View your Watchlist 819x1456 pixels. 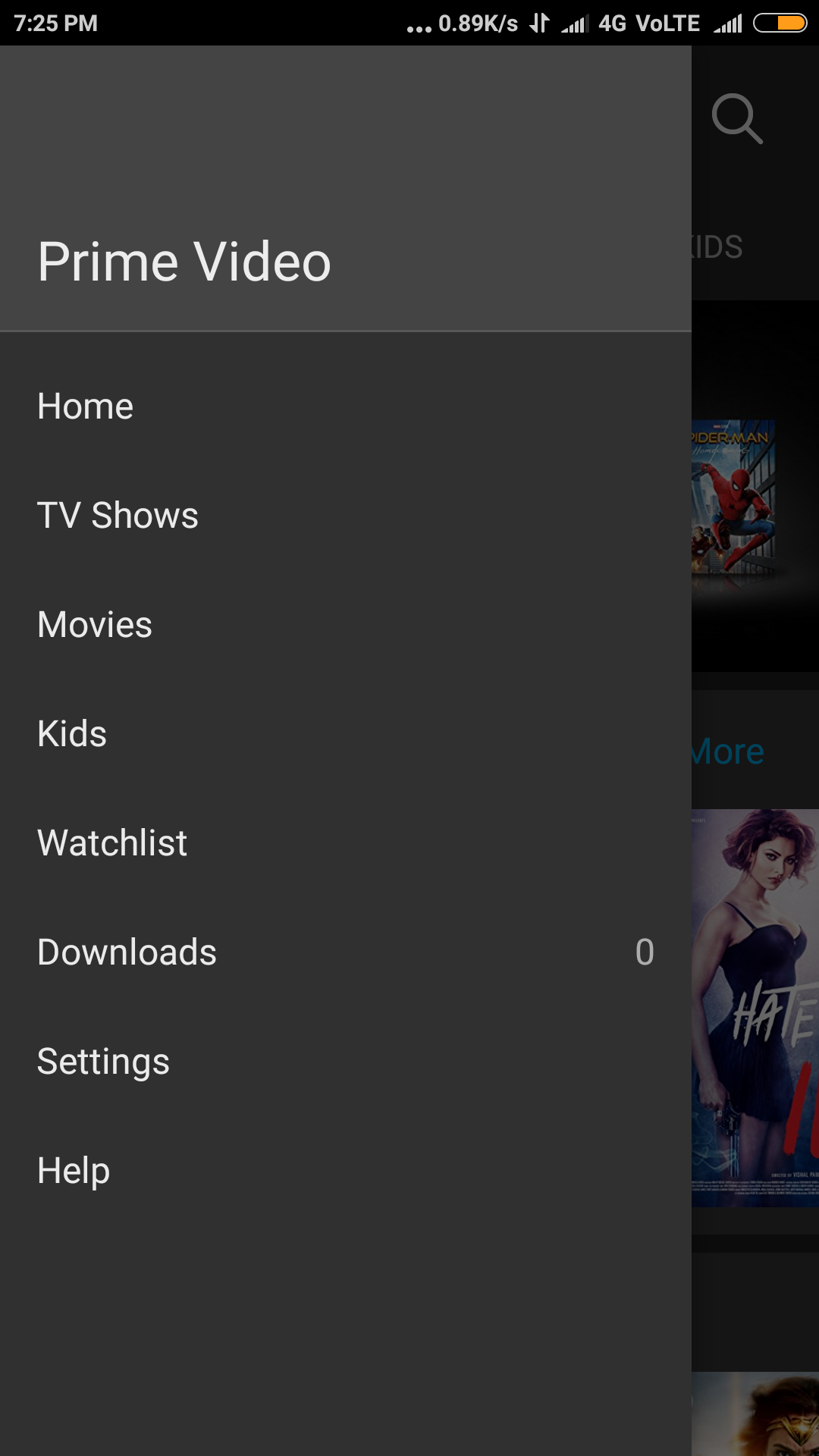point(113,843)
